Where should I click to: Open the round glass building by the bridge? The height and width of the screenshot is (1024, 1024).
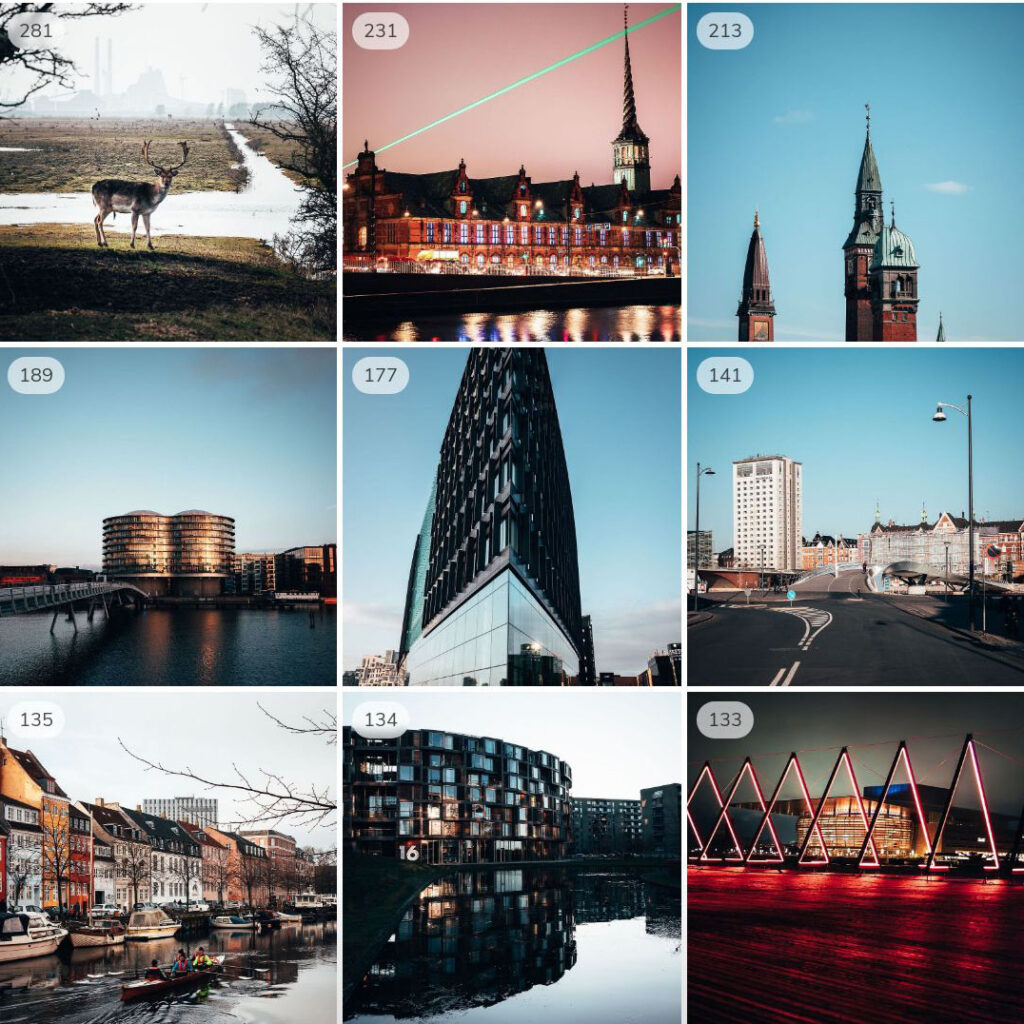pos(168,516)
